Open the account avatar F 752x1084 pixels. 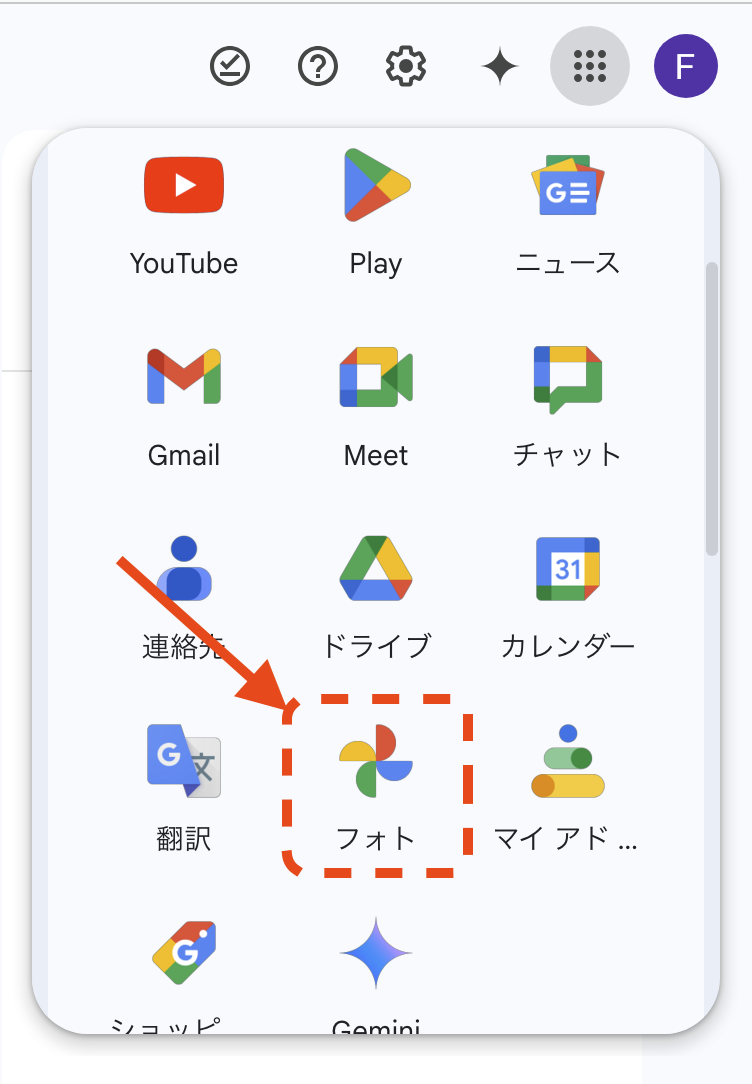(685, 67)
